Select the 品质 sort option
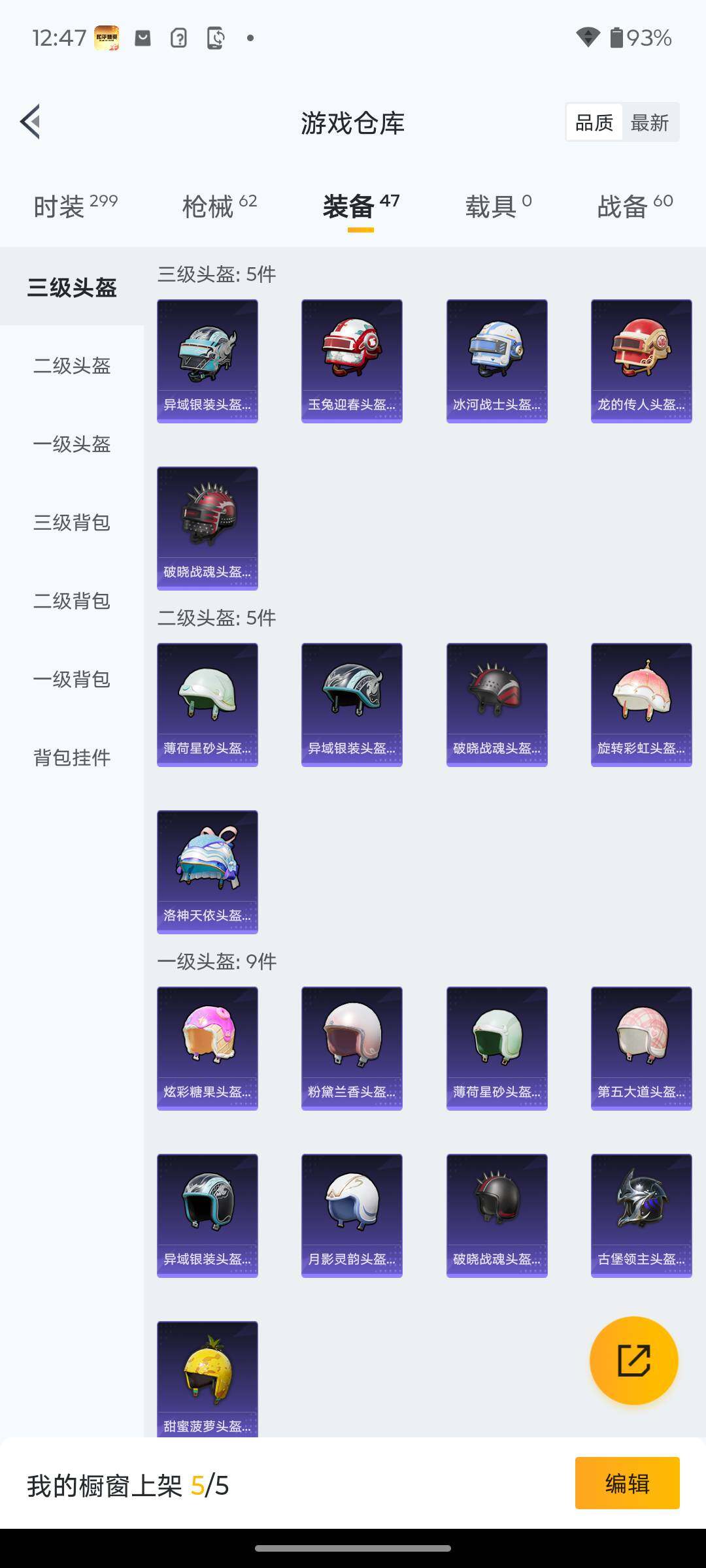The width and height of the screenshot is (706, 1568). click(x=594, y=122)
